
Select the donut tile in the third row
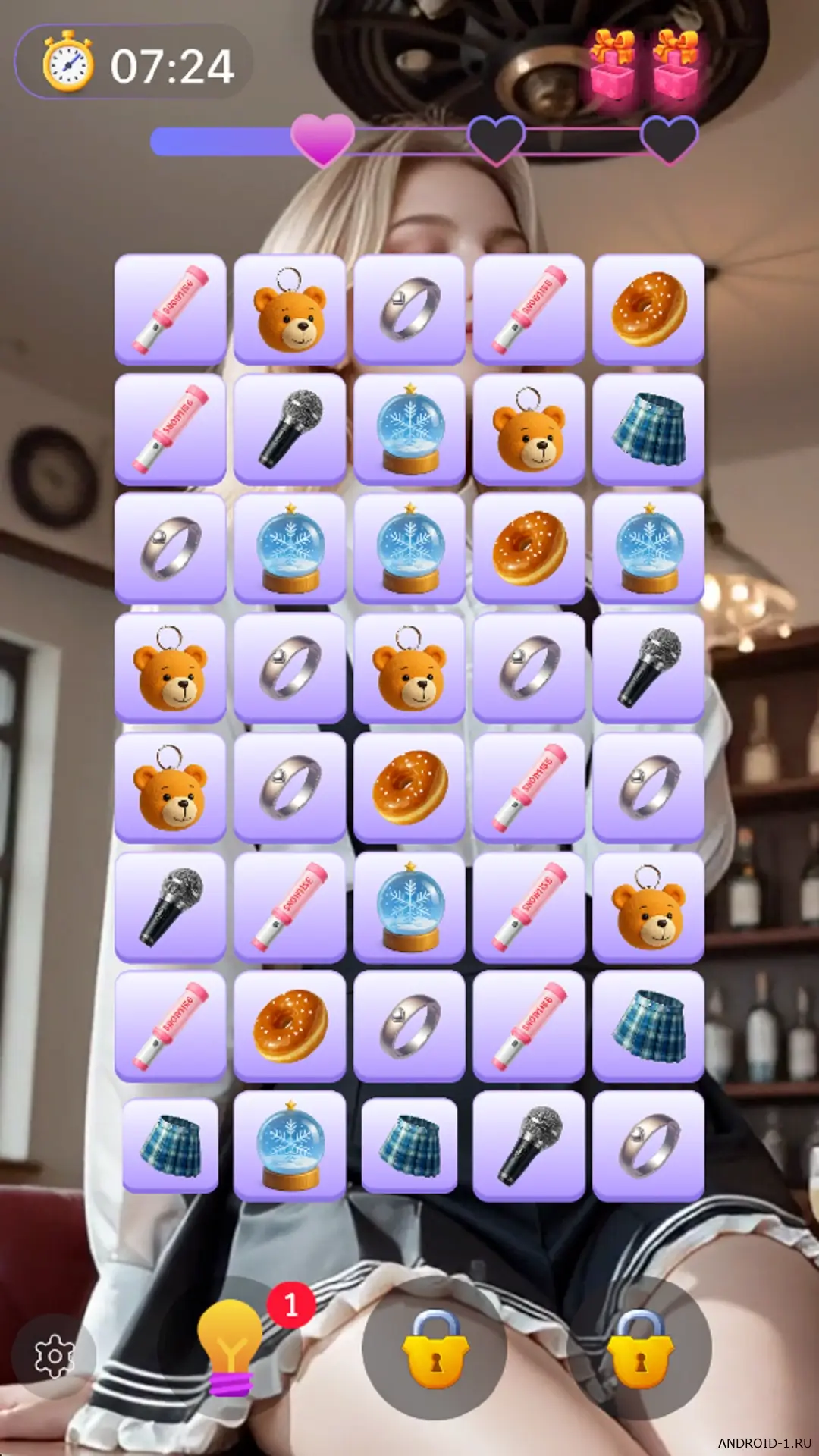529,548
